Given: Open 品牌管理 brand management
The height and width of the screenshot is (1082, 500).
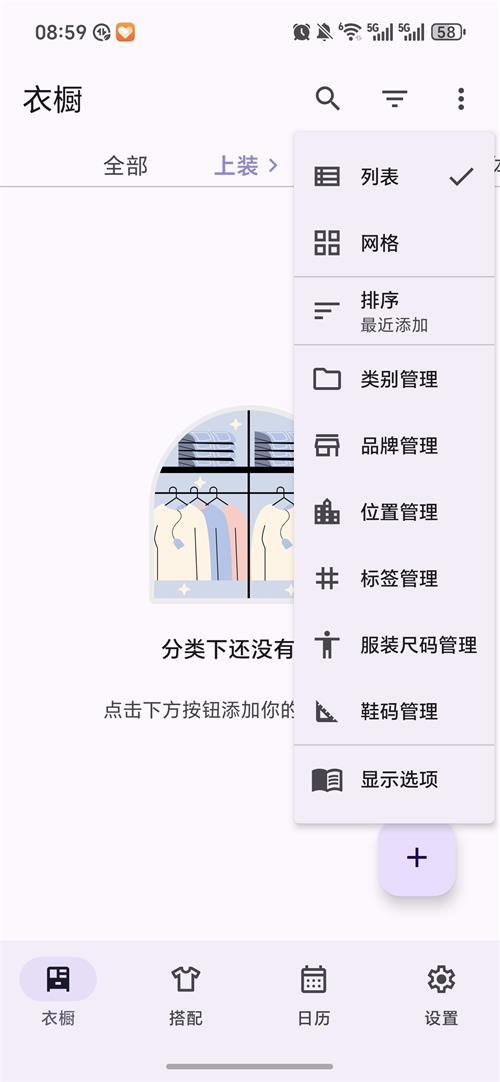Looking at the screenshot, I should point(394,445).
